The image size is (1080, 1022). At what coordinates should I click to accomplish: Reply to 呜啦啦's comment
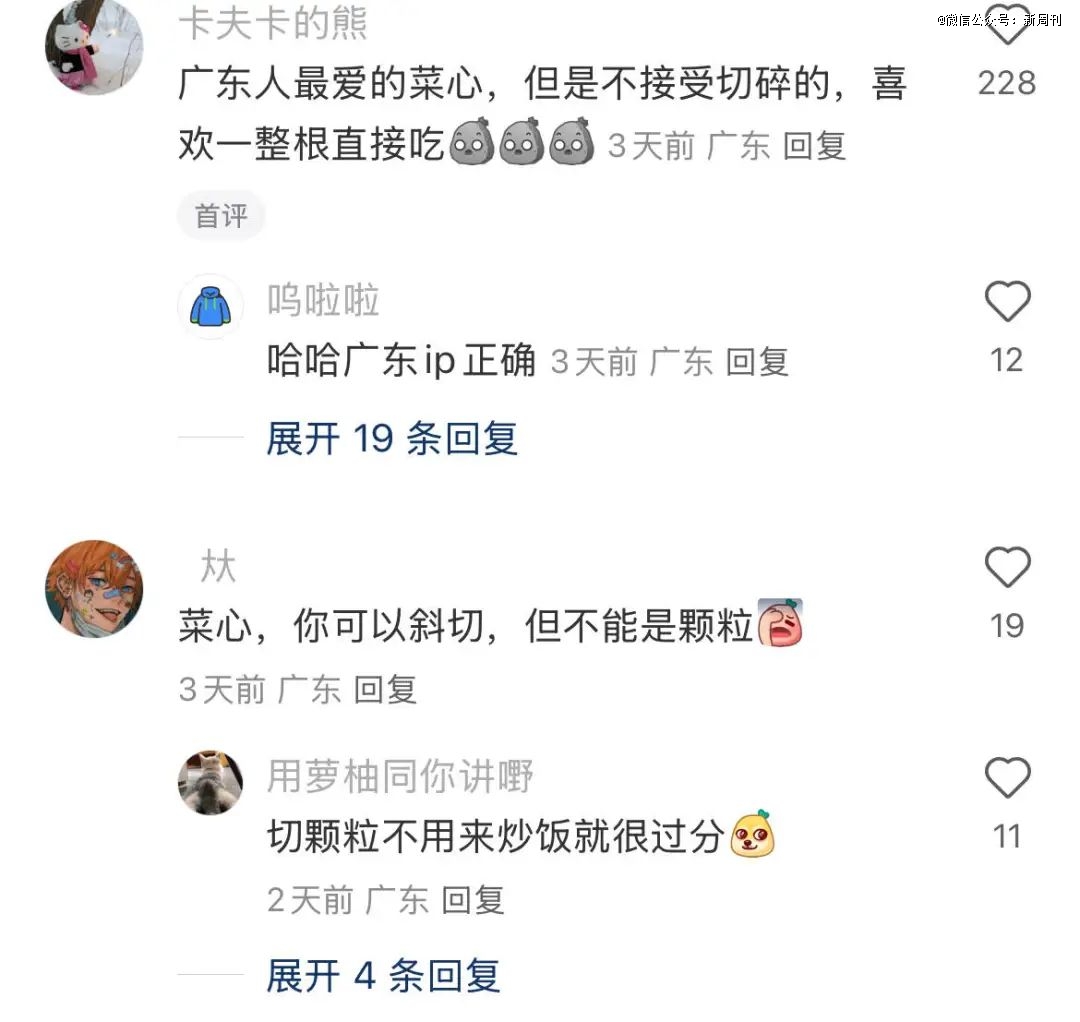pos(757,362)
